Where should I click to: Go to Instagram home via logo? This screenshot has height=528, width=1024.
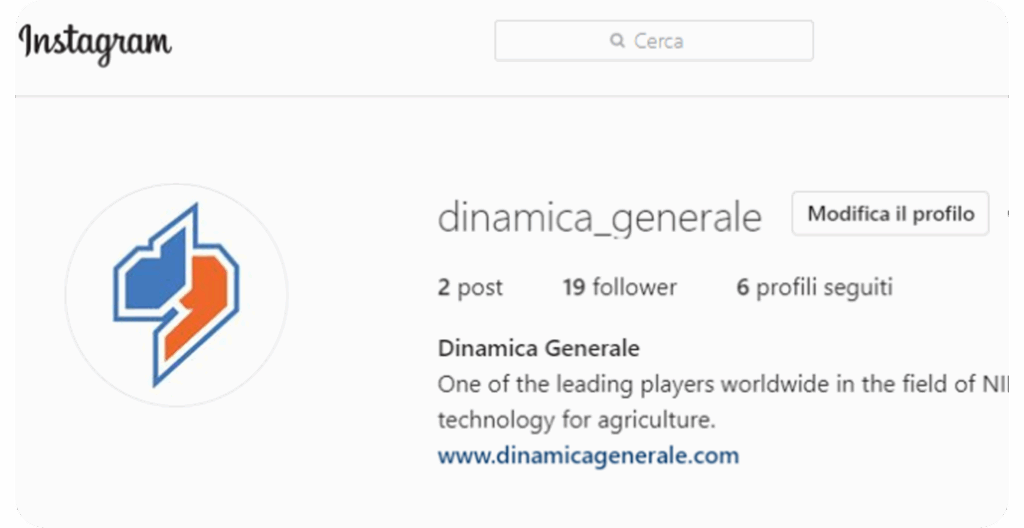[x=95, y=43]
